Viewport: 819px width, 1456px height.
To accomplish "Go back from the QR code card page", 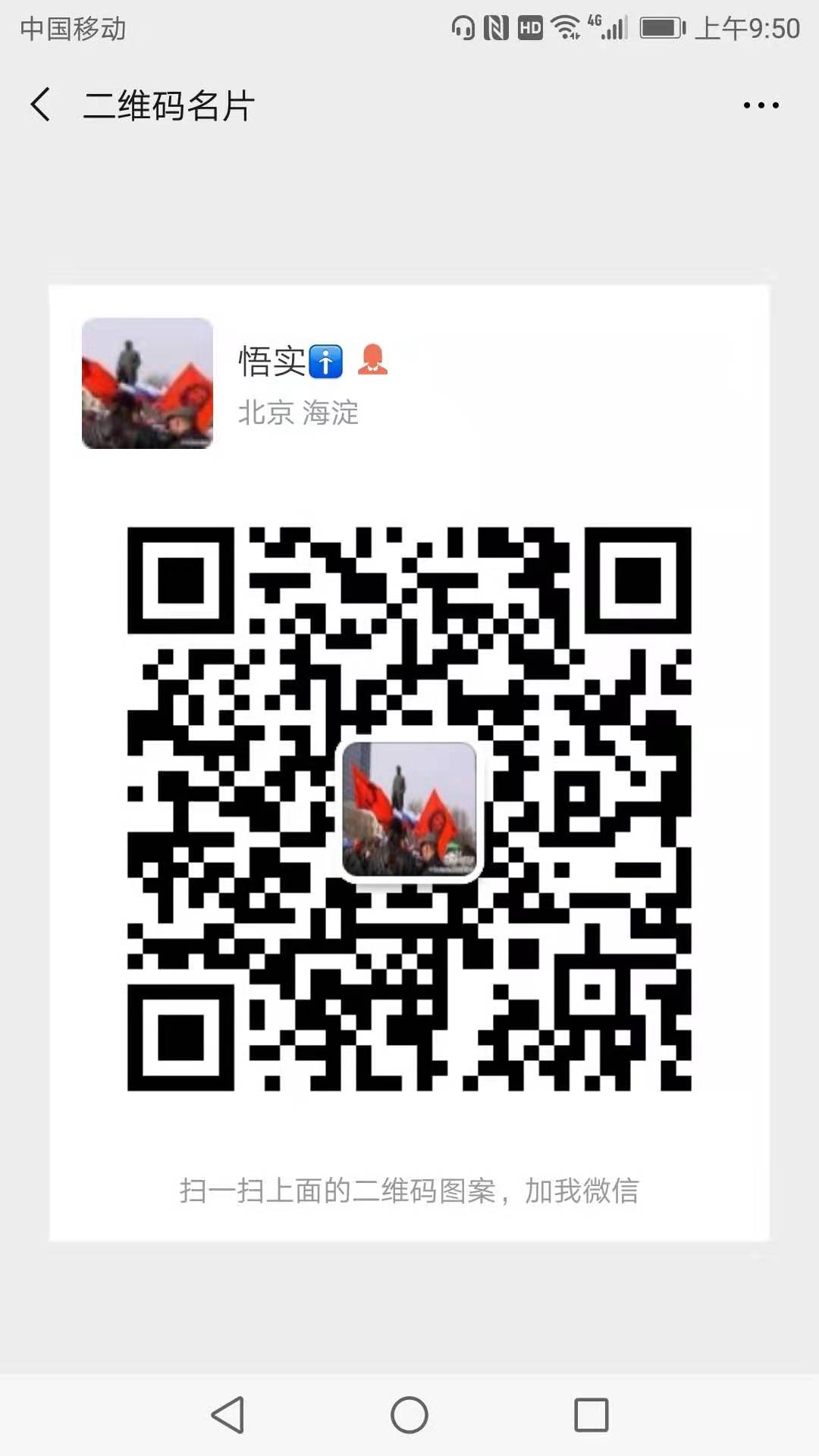I will click(x=41, y=105).
